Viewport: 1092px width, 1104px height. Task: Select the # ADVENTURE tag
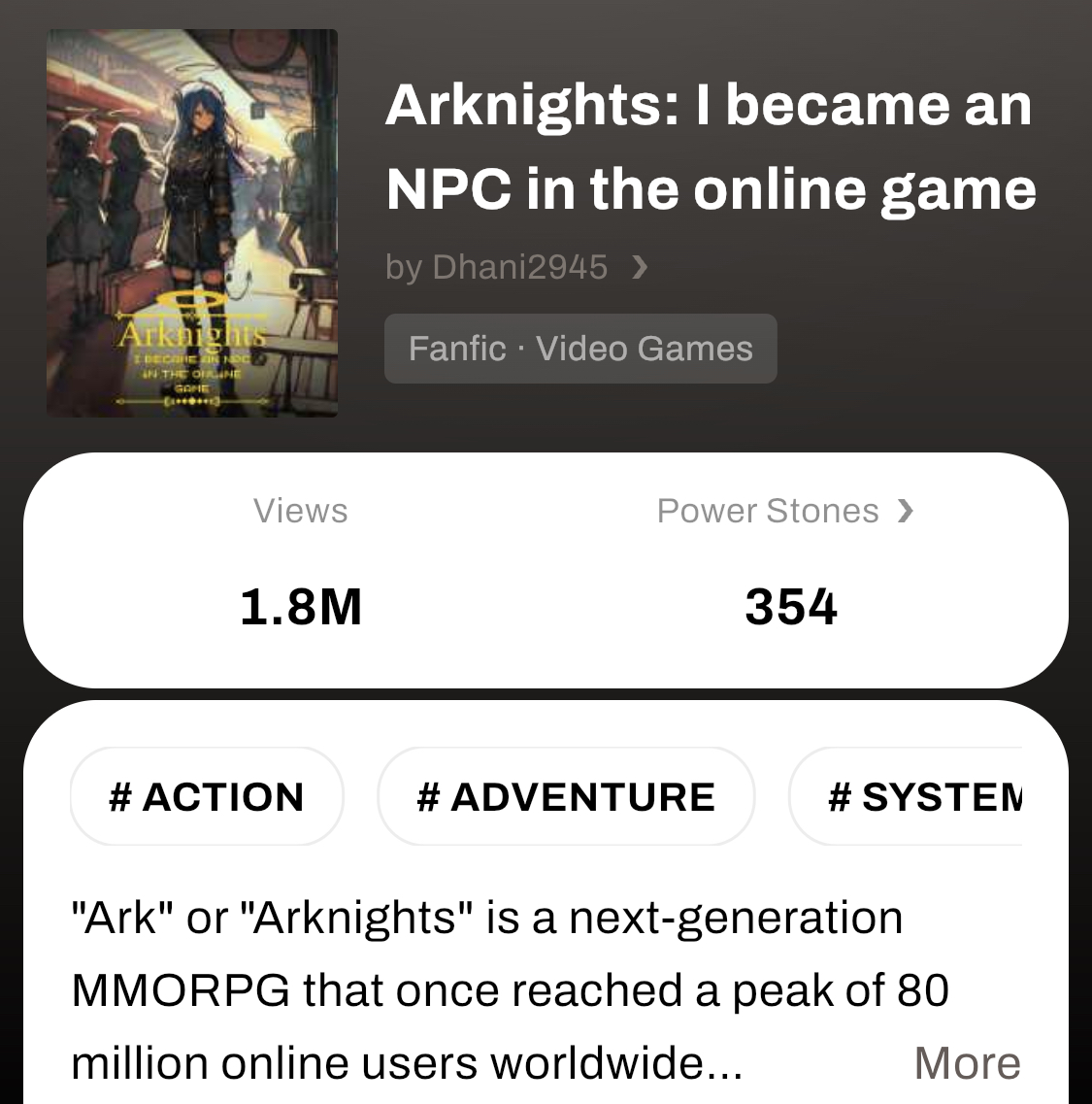(x=565, y=796)
